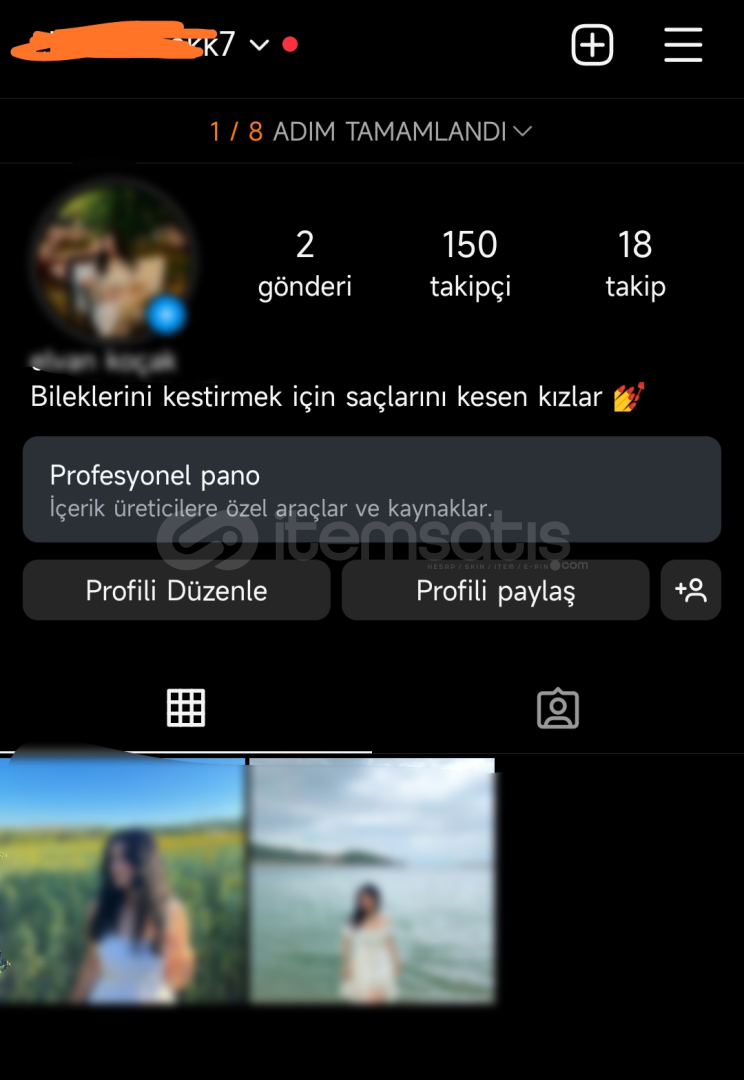
Task: Open the discover people icon button
Action: pyautogui.click(x=691, y=590)
